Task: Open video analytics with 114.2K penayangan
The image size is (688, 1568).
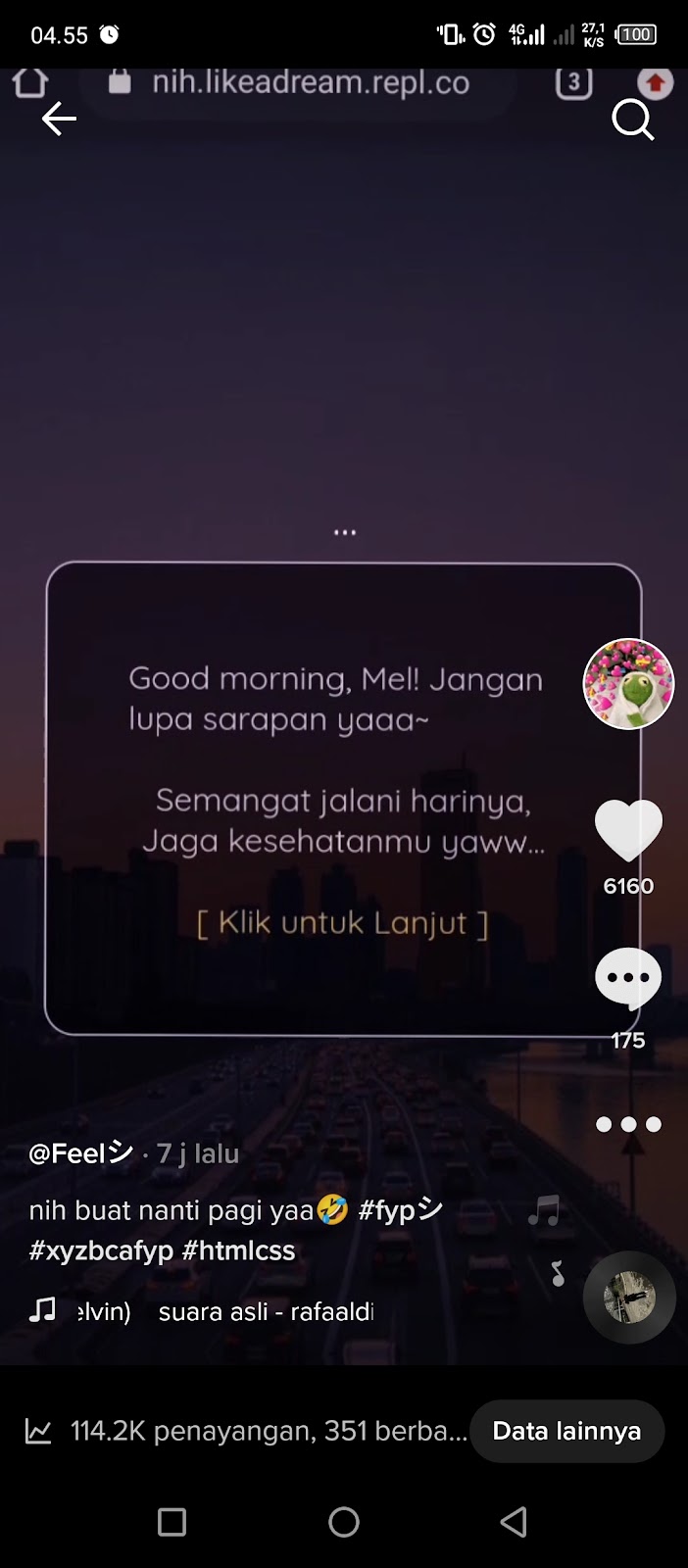Action: coord(246,1431)
